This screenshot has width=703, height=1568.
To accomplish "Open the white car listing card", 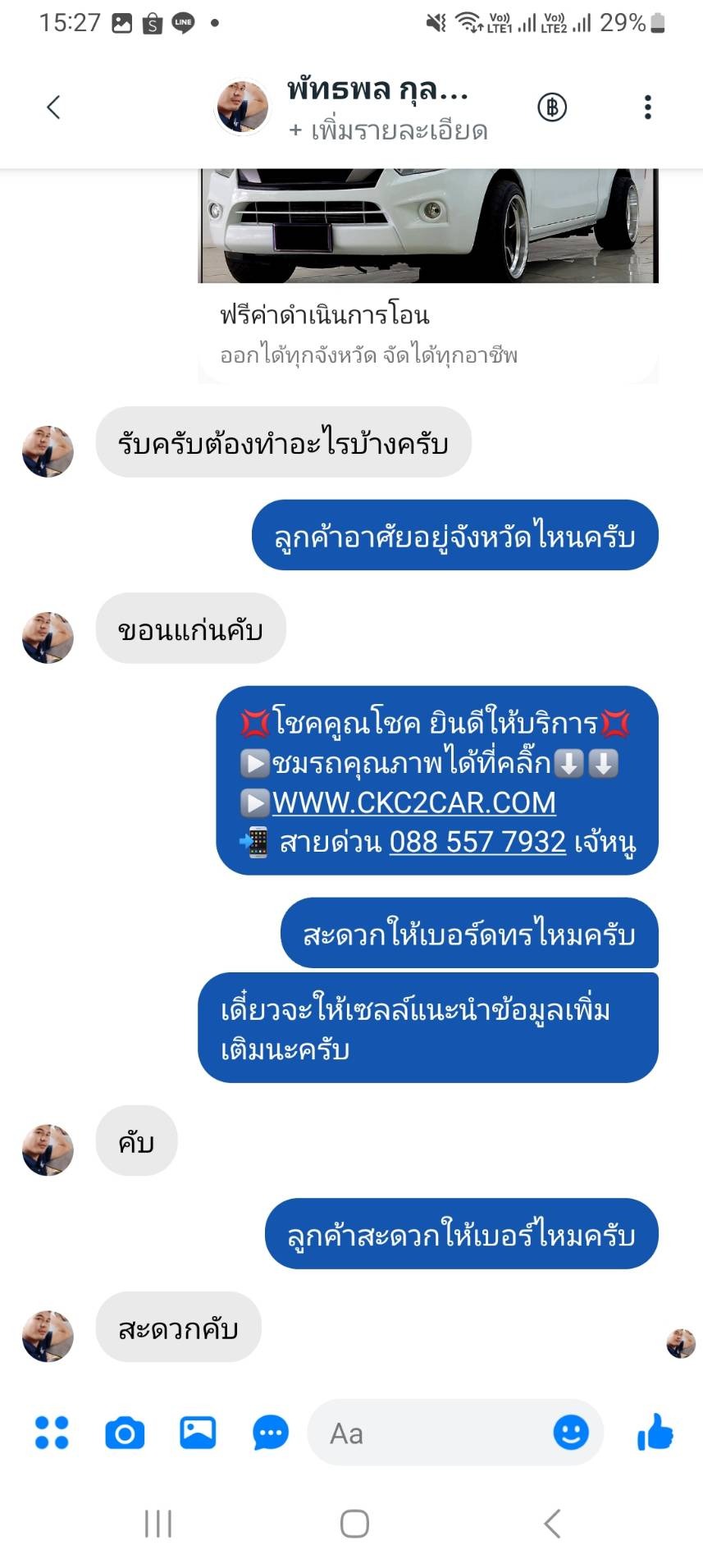I will (x=428, y=275).
